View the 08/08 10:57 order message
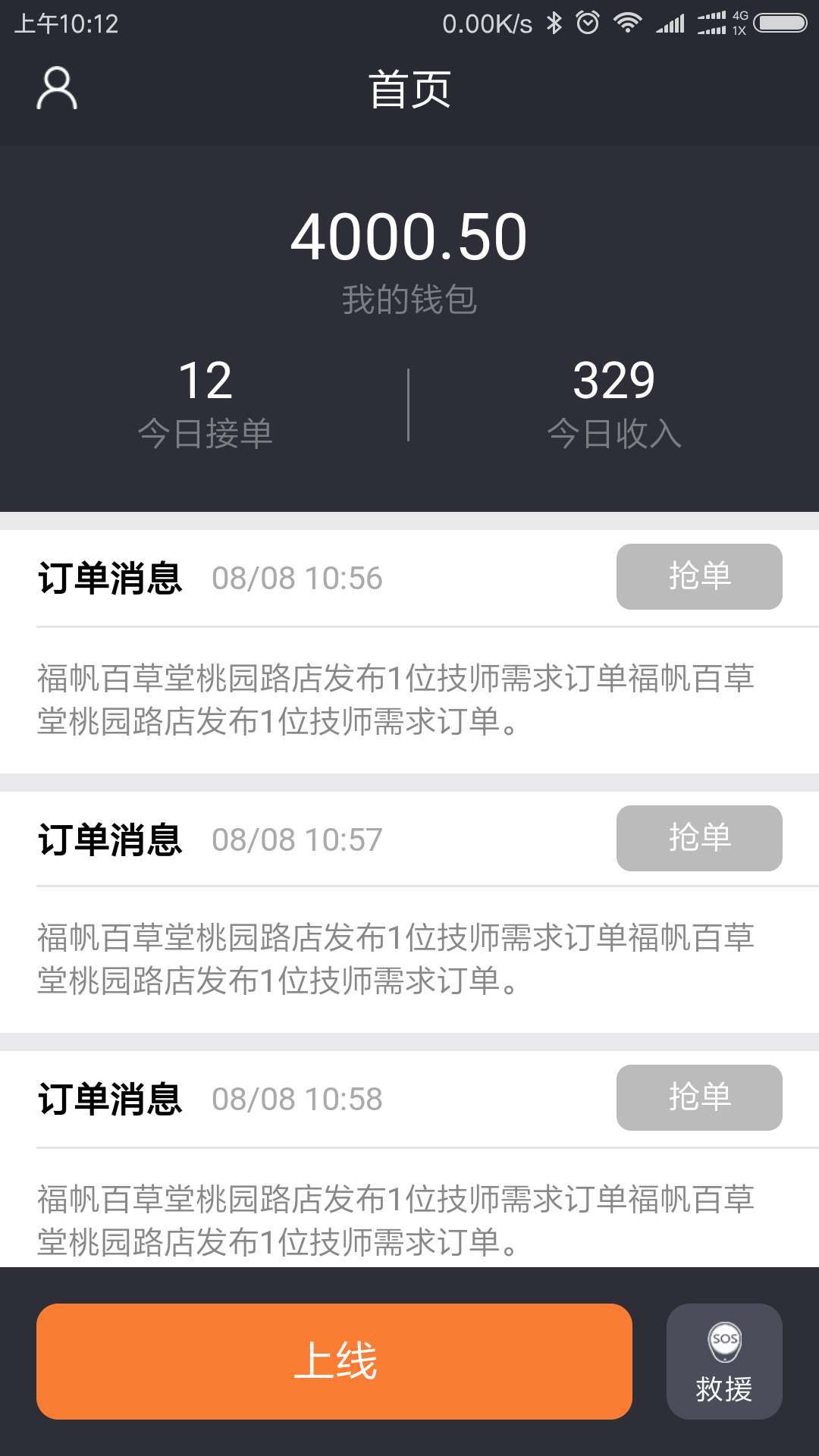819x1456 pixels. [x=394, y=959]
